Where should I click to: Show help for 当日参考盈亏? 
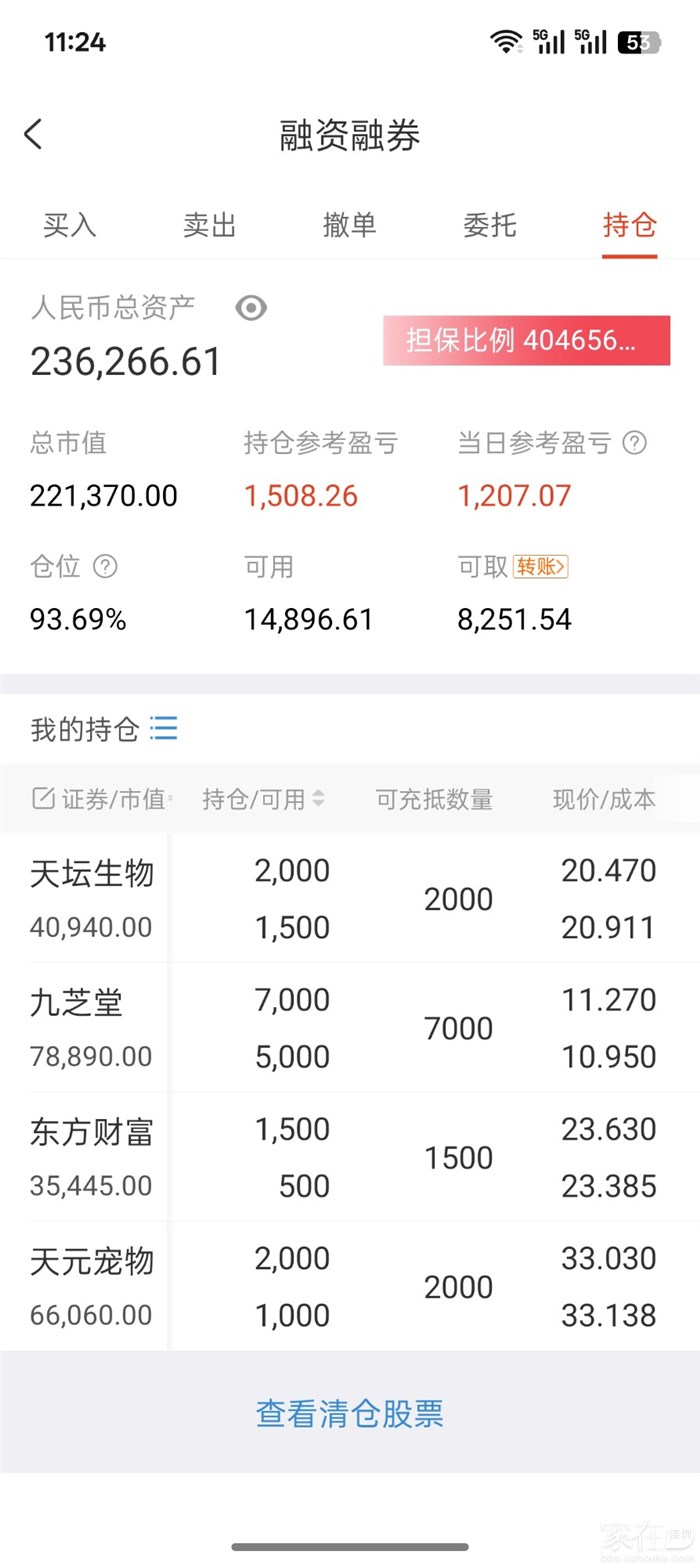[634, 443]
